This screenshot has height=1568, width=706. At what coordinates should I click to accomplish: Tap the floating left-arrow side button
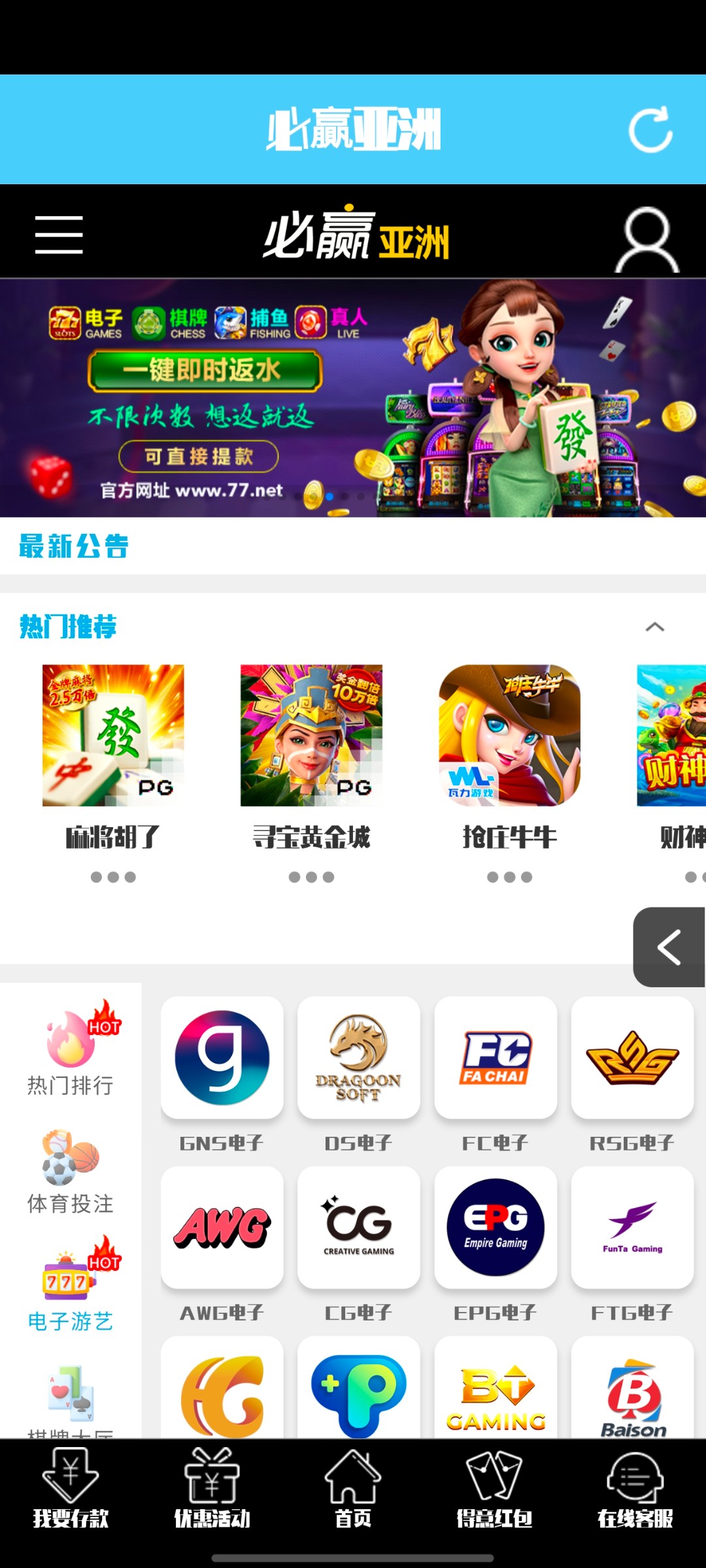coord(669,947)
